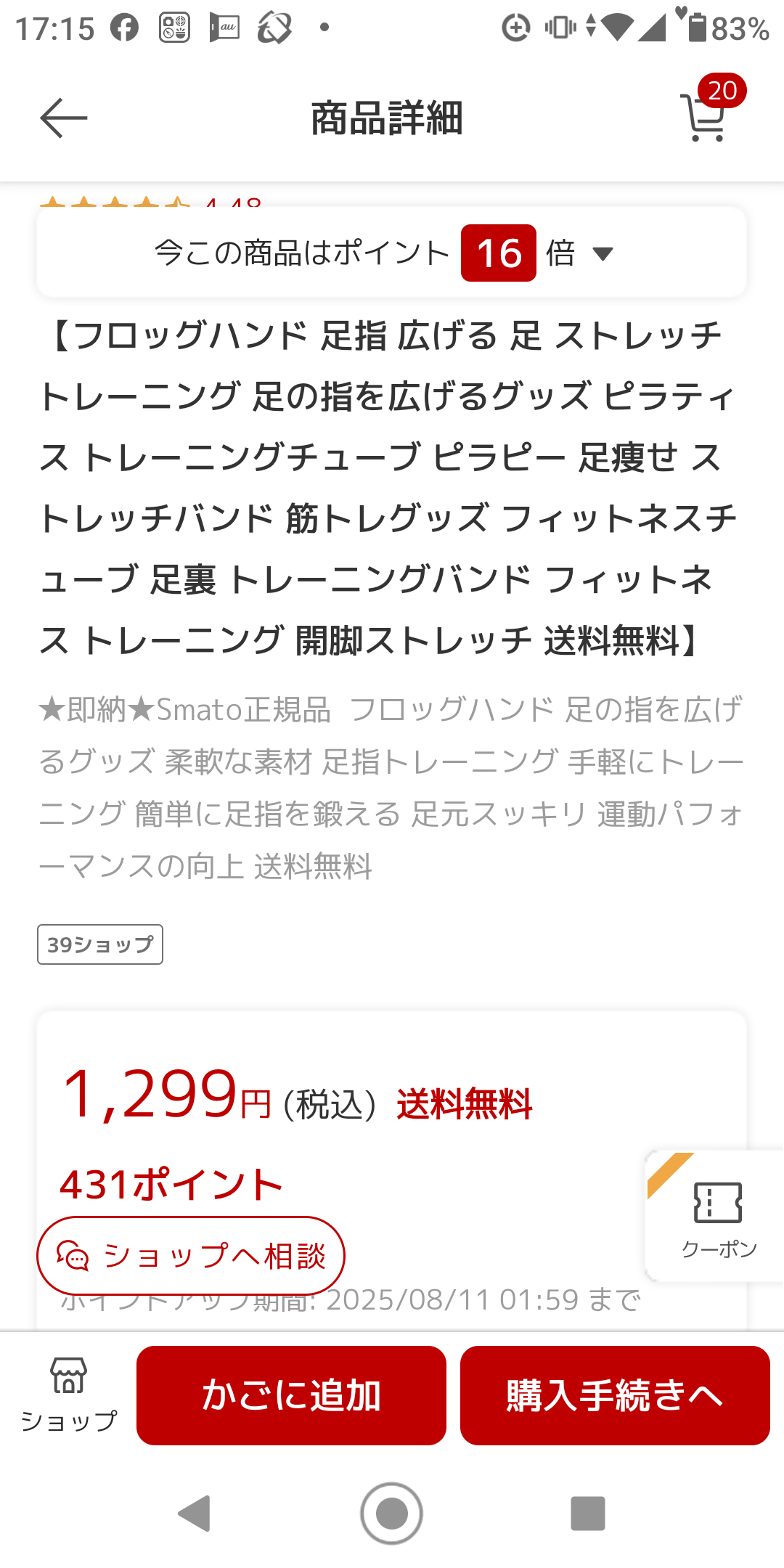Open the recent apps overview
Image resolution: width=784 pixels, height=1568 pixels.
pos(588,1514)
